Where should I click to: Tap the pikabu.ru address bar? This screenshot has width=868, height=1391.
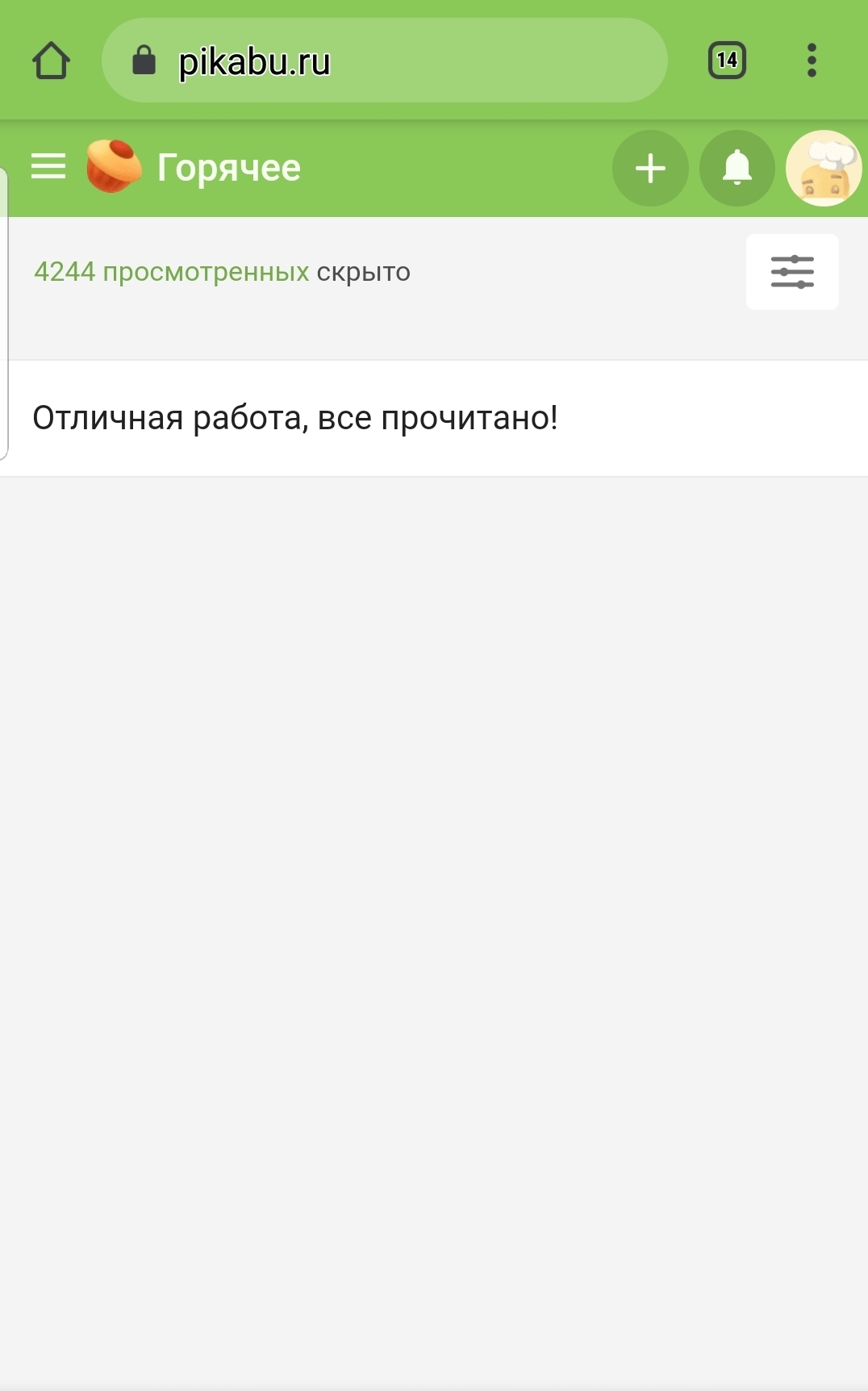[384, 61]
